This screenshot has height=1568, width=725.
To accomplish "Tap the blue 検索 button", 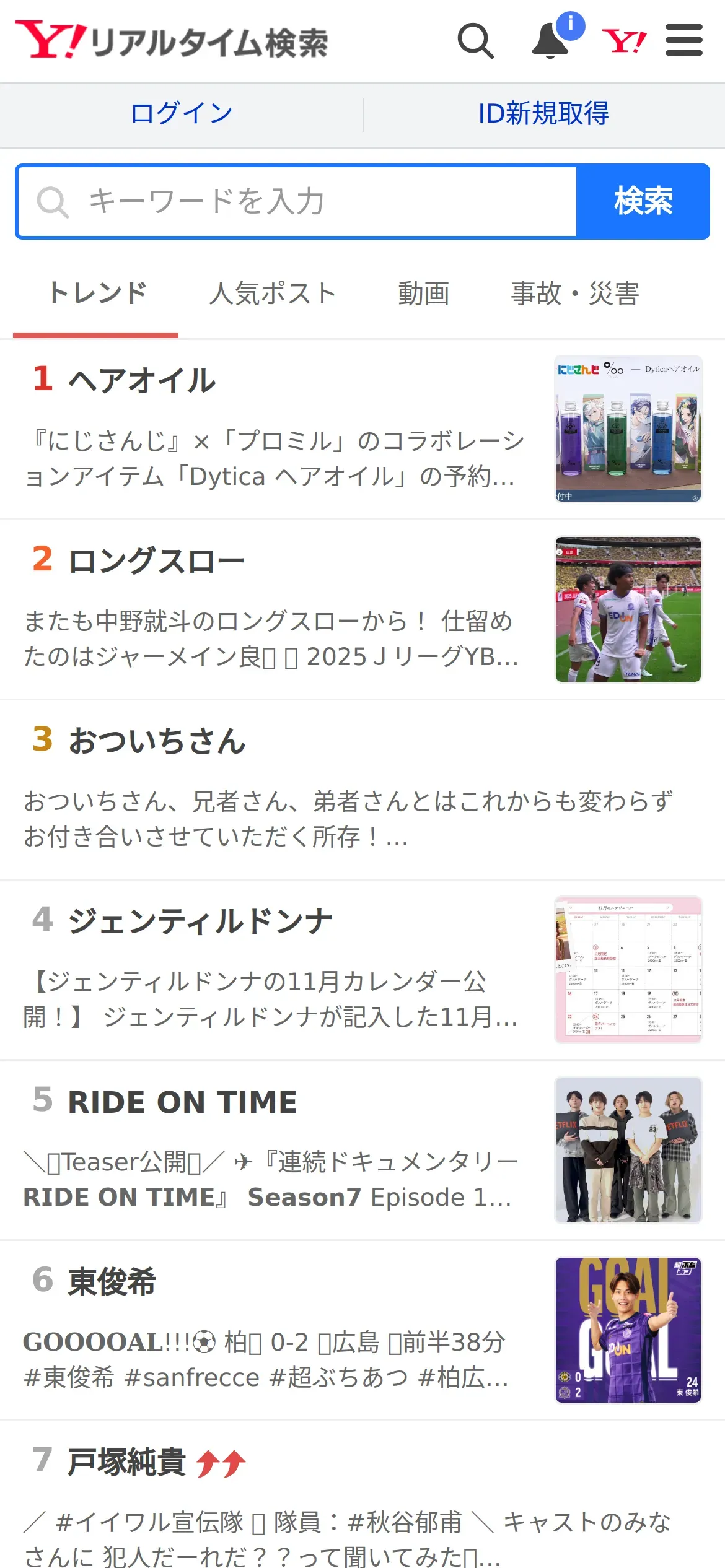I will [x=643, y=202].
